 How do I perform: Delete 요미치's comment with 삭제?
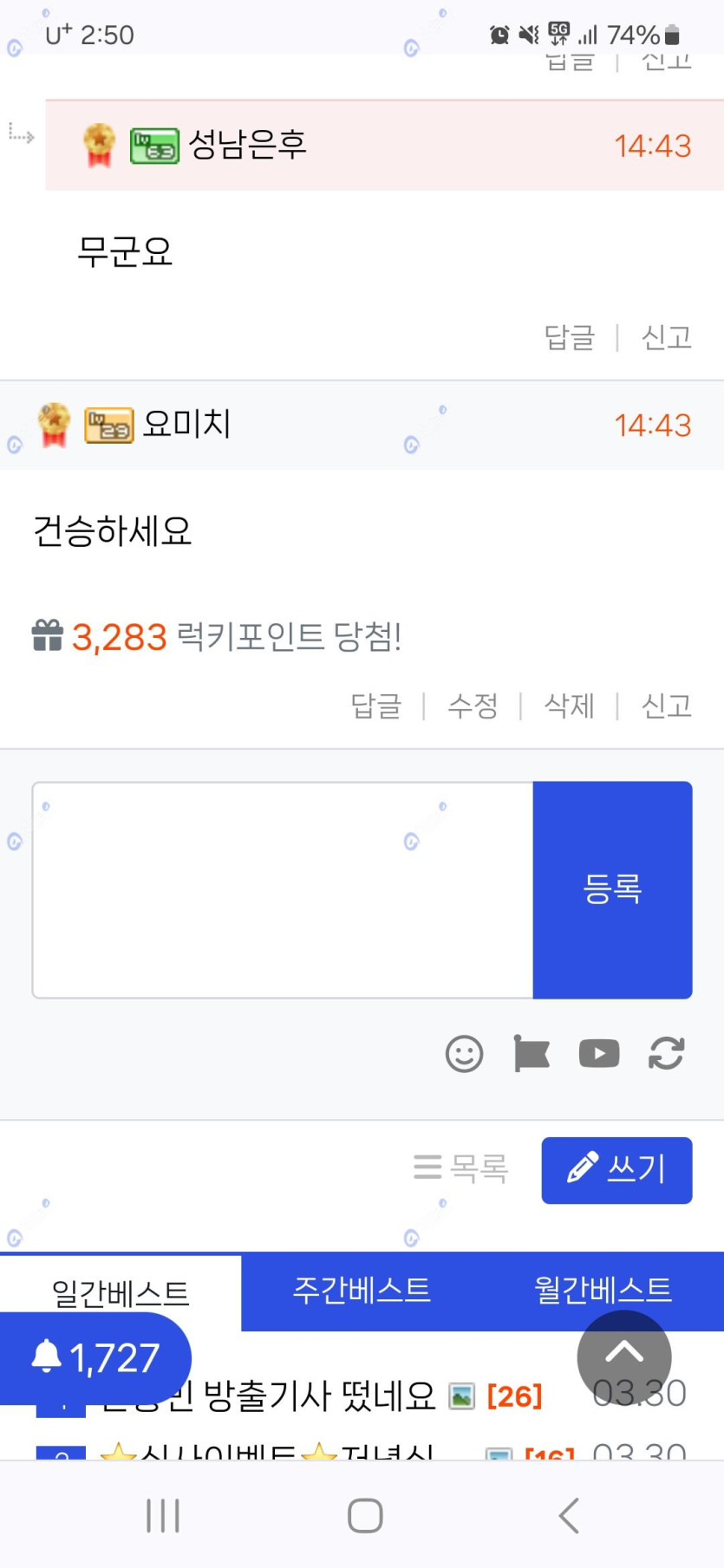point(569,706)
